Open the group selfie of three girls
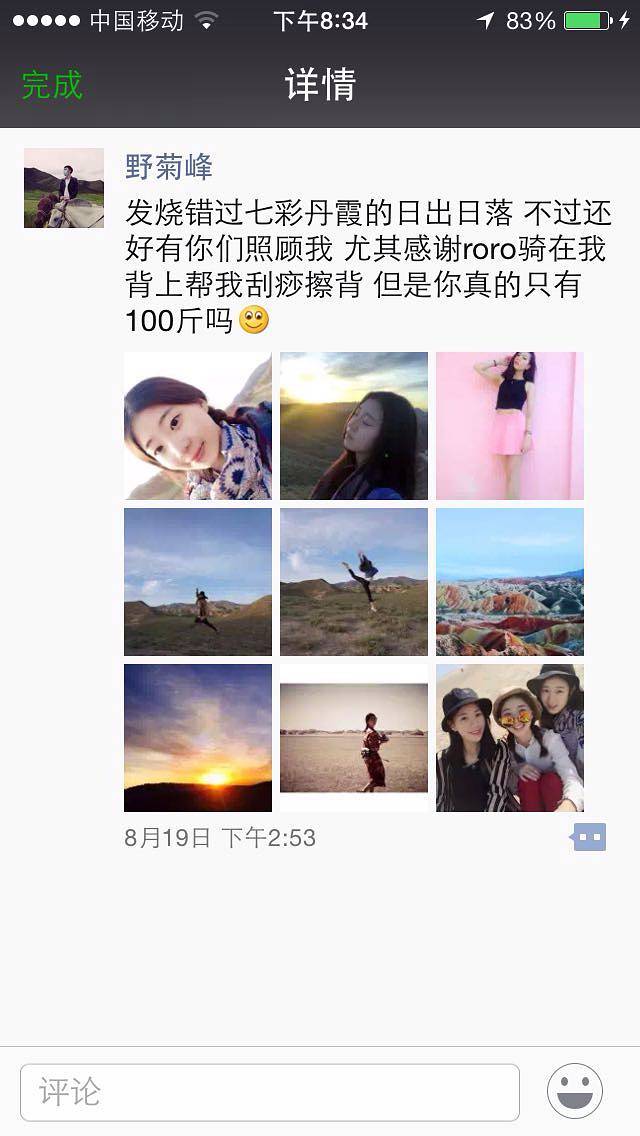Image resolution: width=640 pixels, height=1136 pixels. point(510,738)
